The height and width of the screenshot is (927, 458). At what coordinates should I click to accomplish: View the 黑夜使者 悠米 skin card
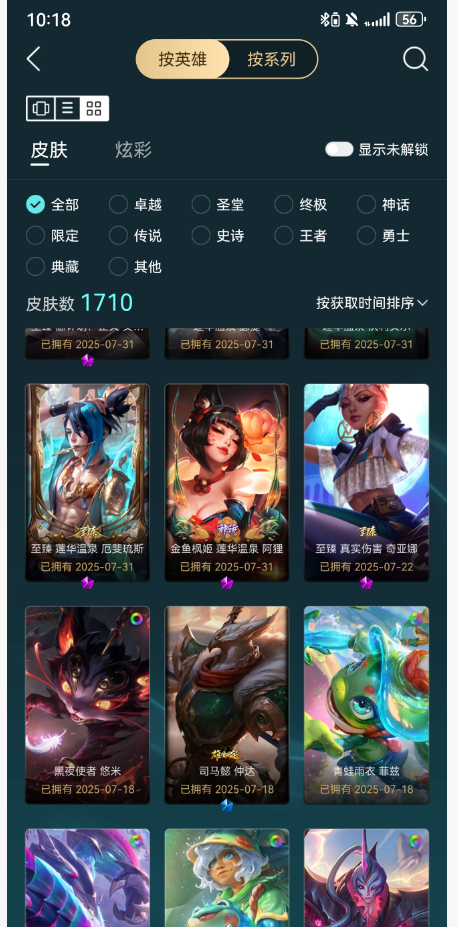(x=87, y=705)
